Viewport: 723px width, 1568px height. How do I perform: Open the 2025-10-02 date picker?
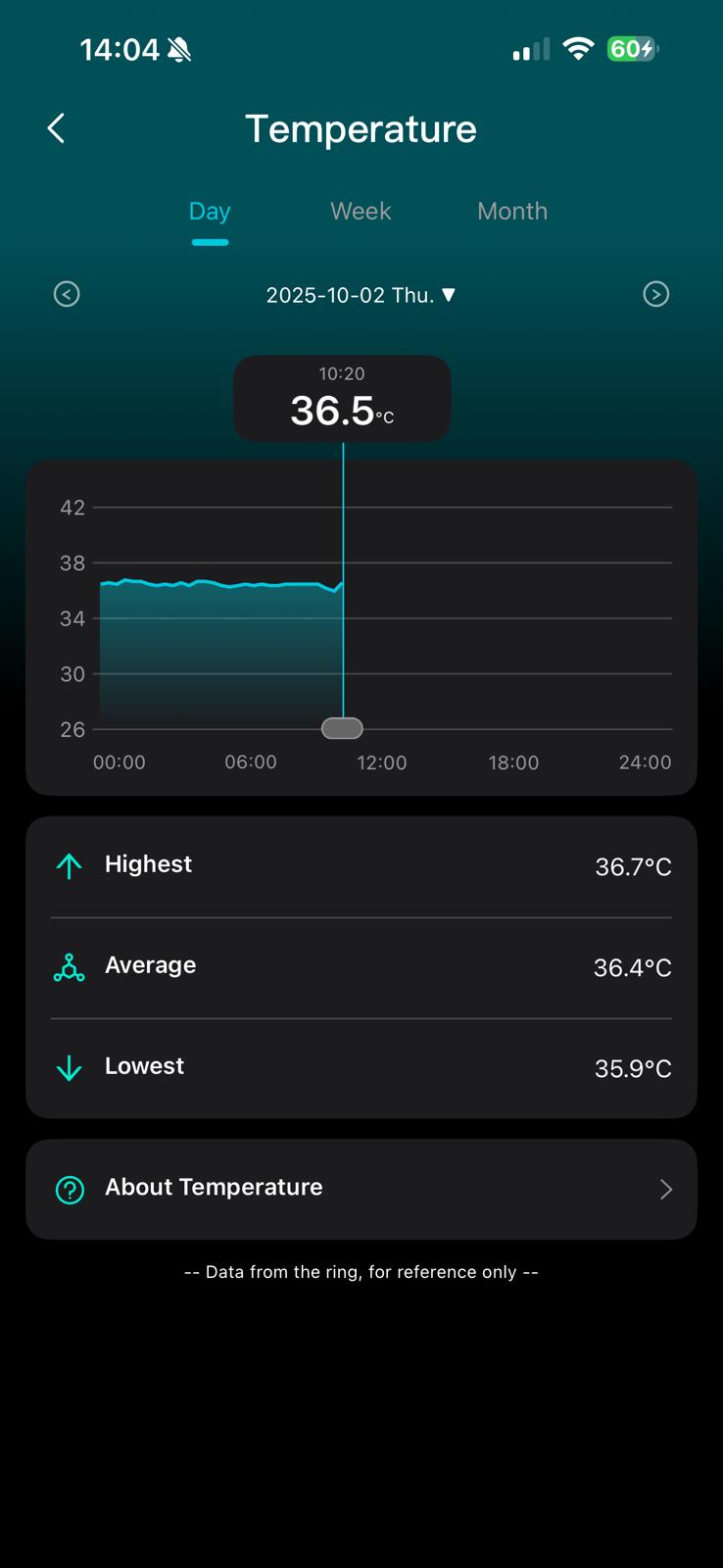point(361,295)
